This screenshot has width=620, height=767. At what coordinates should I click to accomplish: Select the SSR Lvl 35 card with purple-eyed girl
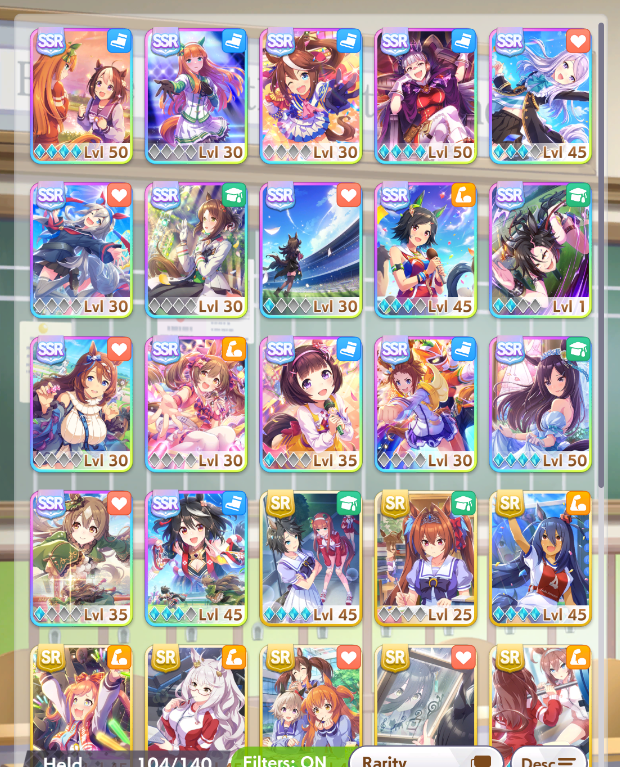310,403
